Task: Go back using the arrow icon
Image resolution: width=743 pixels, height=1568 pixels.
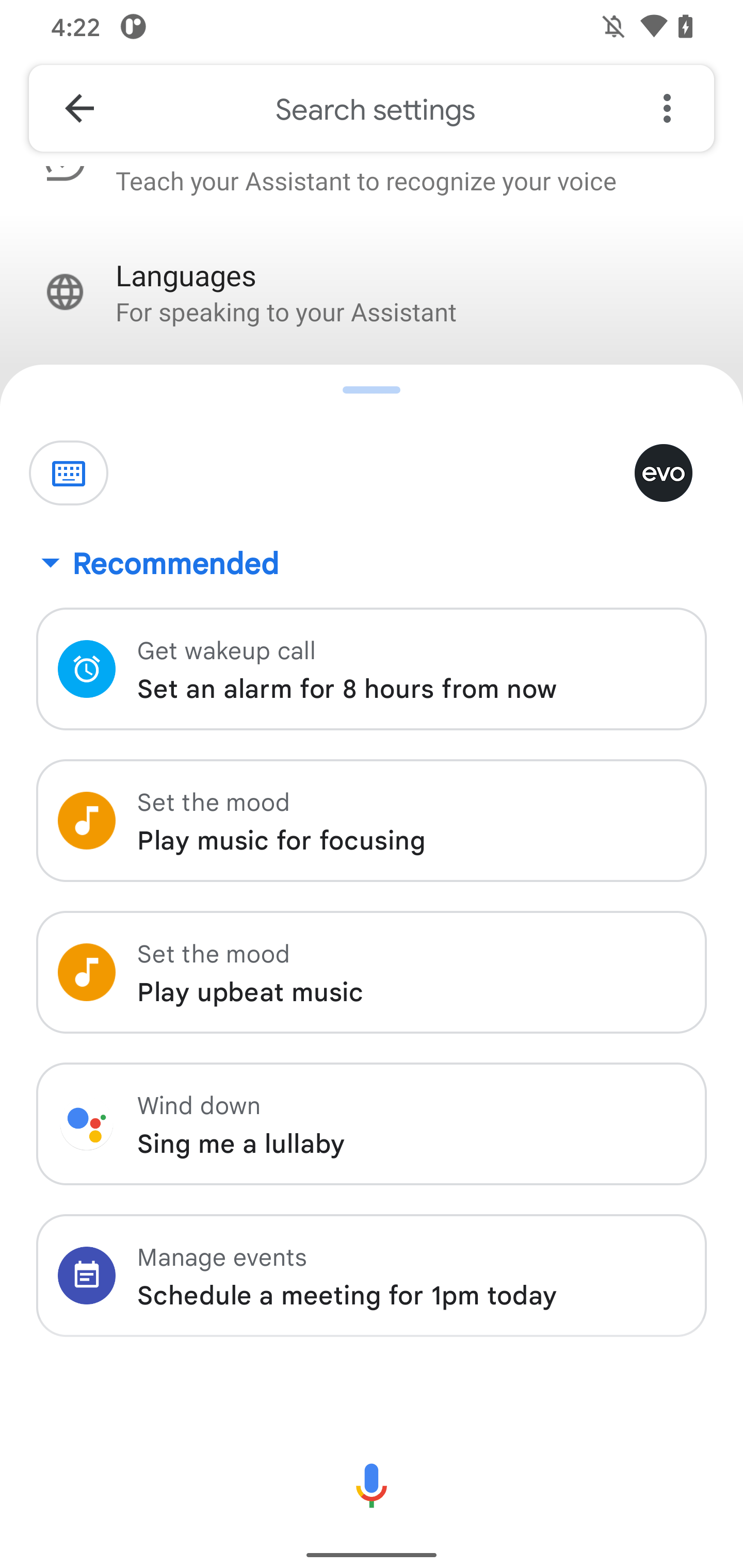Action: click(79, 109)
